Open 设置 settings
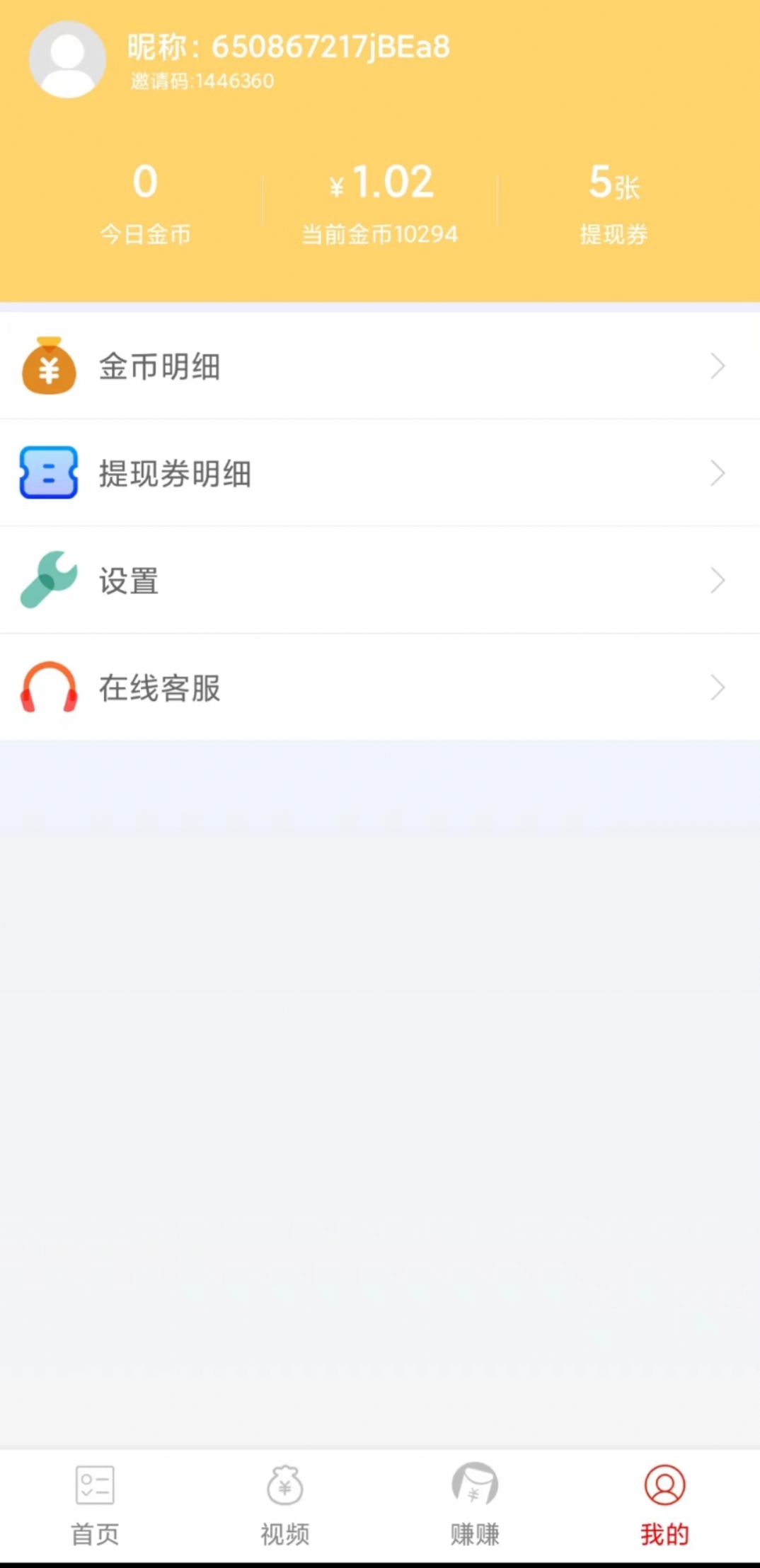The height and width of the screenshot is (1568, 760). (x=379, y=581)
